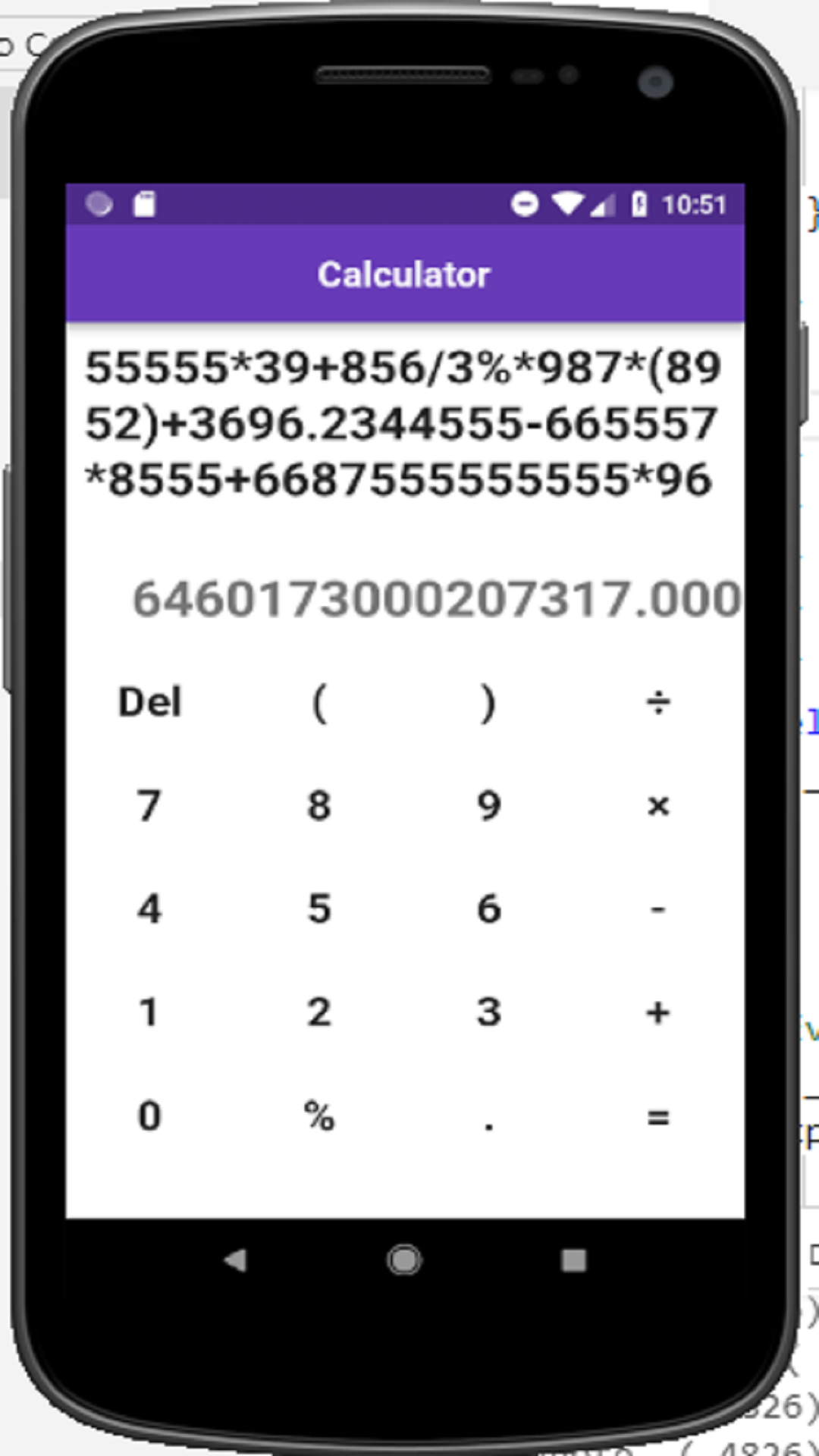This screenshot has width=819, height=1456.
Task: Select the multiply operator key
Action: click(658, 805)
